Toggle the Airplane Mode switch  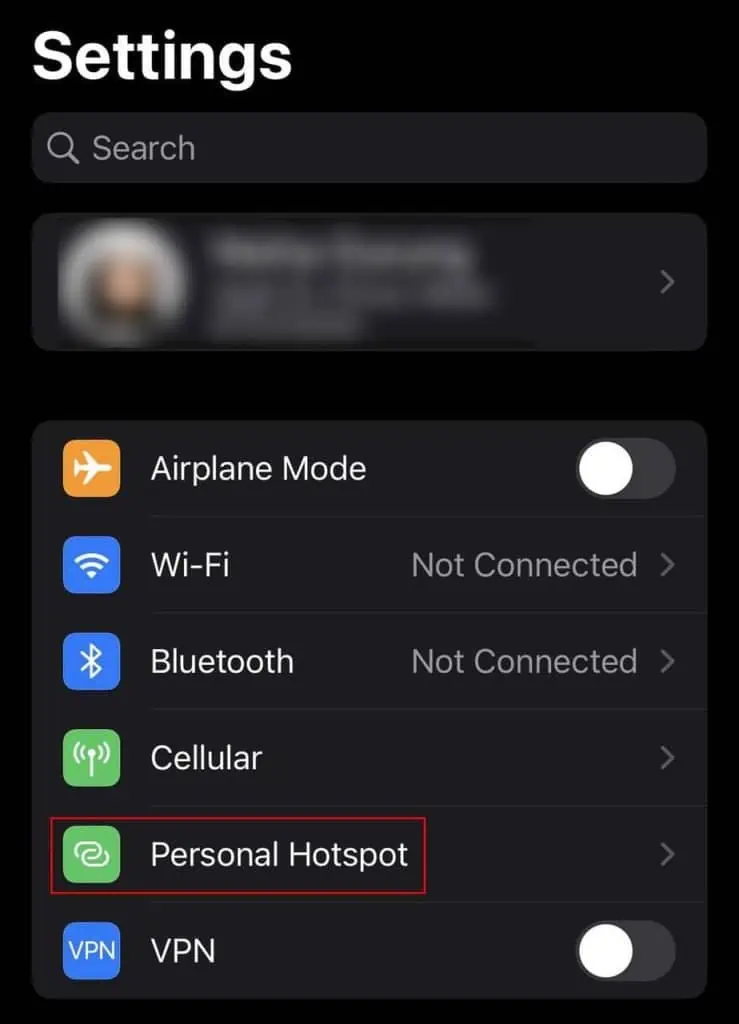pos(625,468)
